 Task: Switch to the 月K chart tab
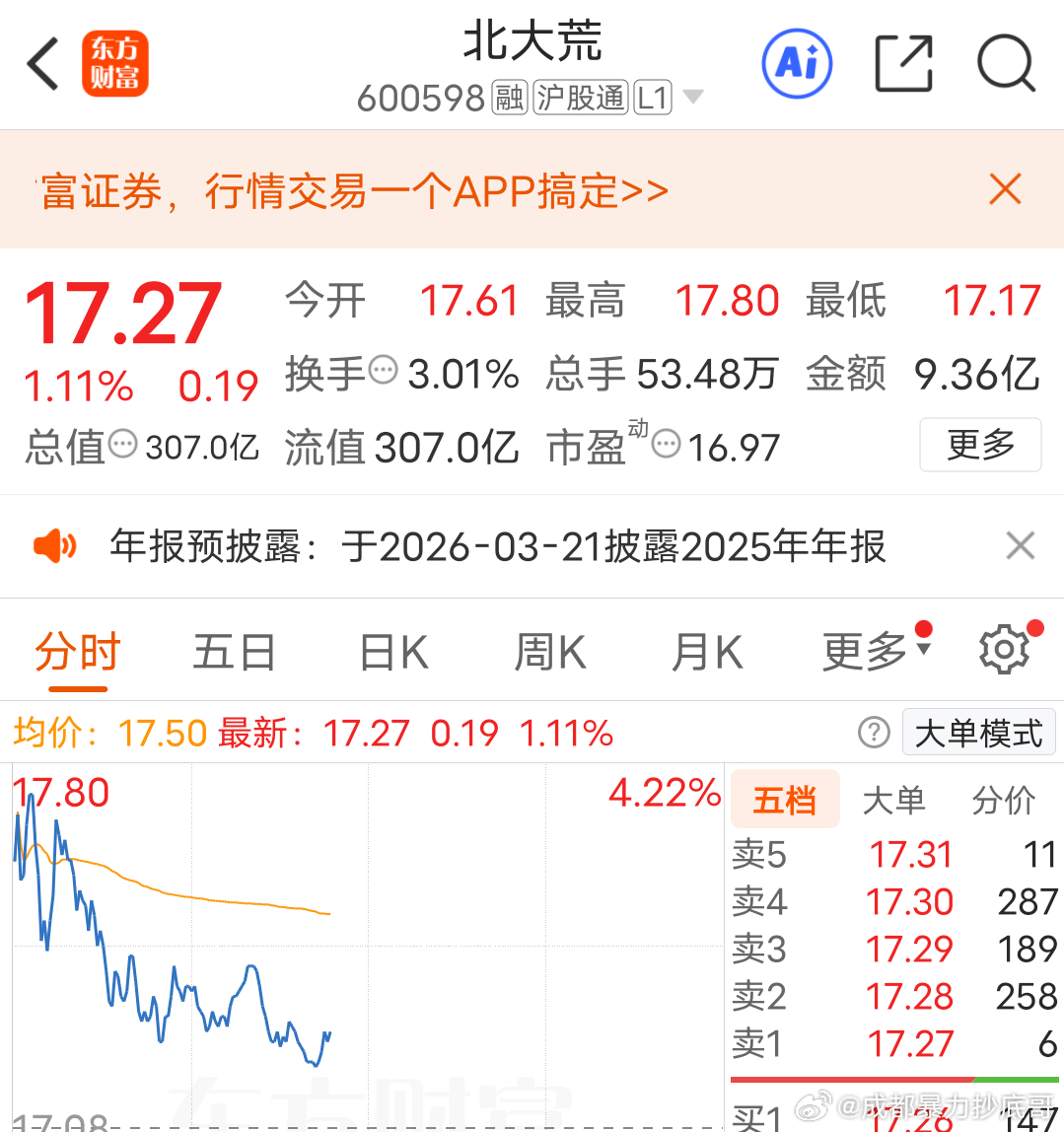707,652
